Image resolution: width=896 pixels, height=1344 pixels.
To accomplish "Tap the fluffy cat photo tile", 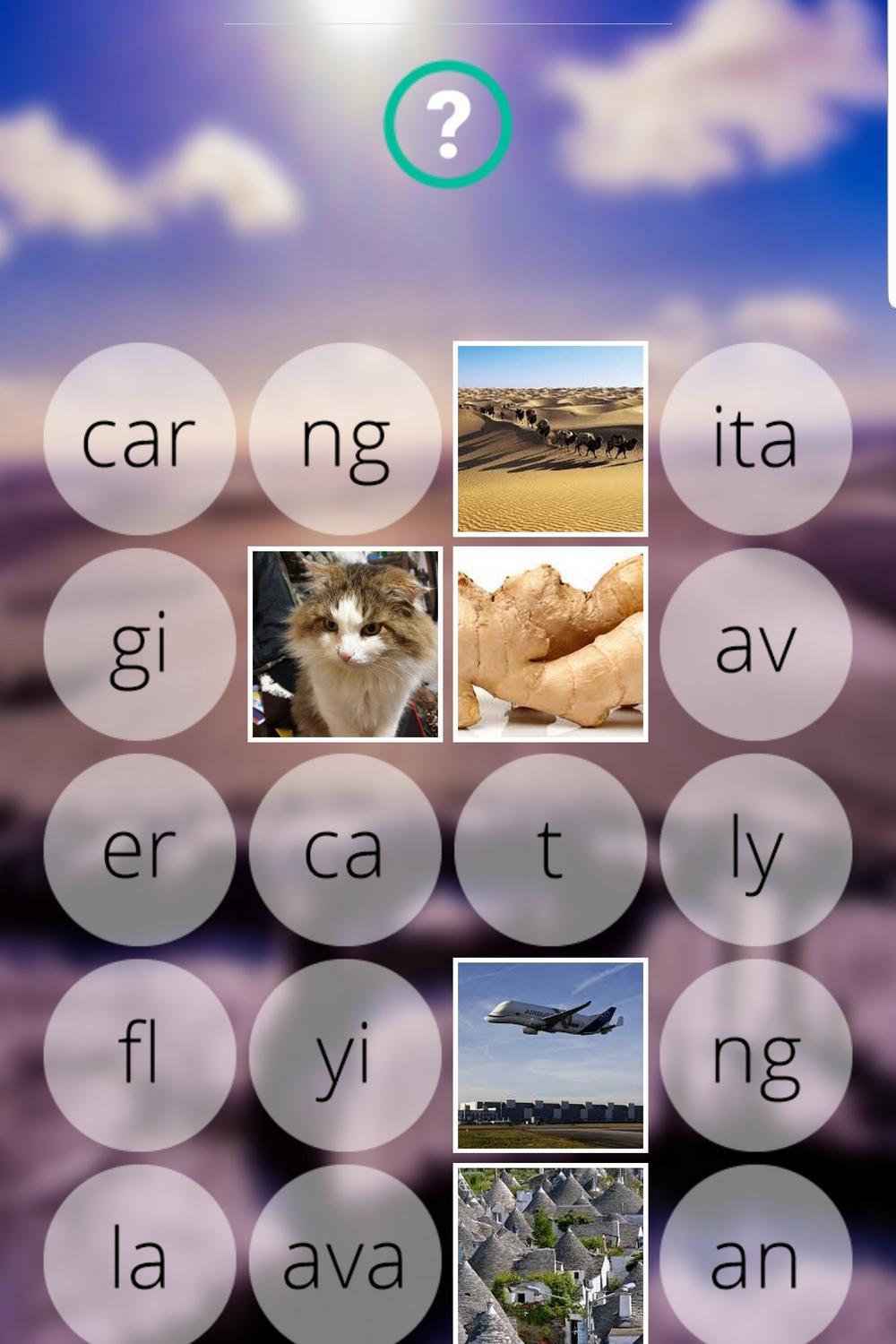I will pyautogui.click(x=345, y=644).
